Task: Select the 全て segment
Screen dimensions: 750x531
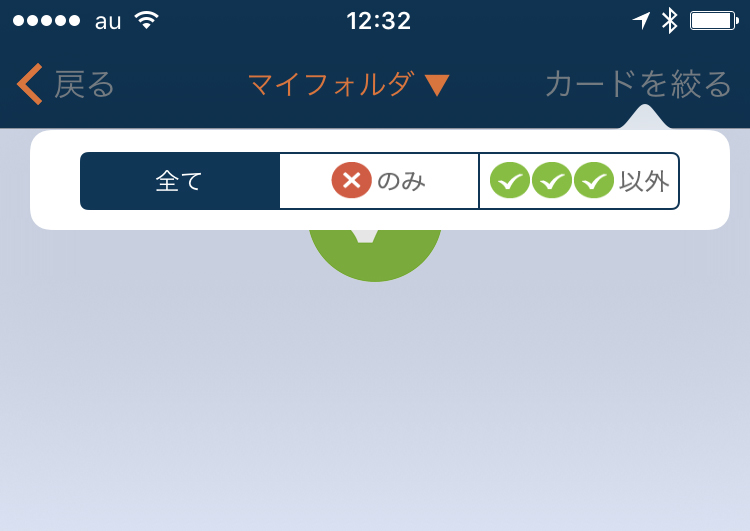Action: coord(180,181)
